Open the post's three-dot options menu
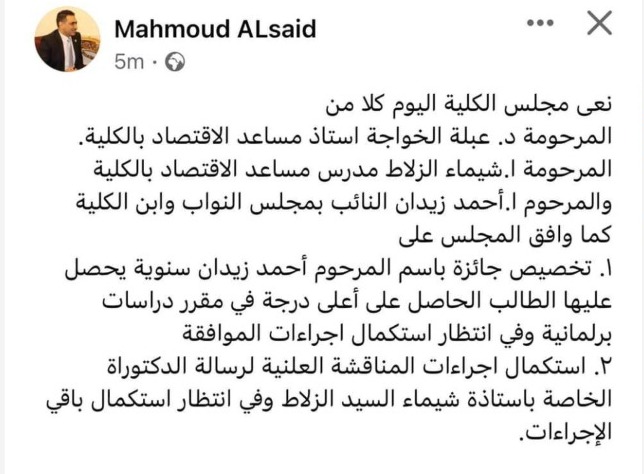644x474 pixels. (543, 23)
